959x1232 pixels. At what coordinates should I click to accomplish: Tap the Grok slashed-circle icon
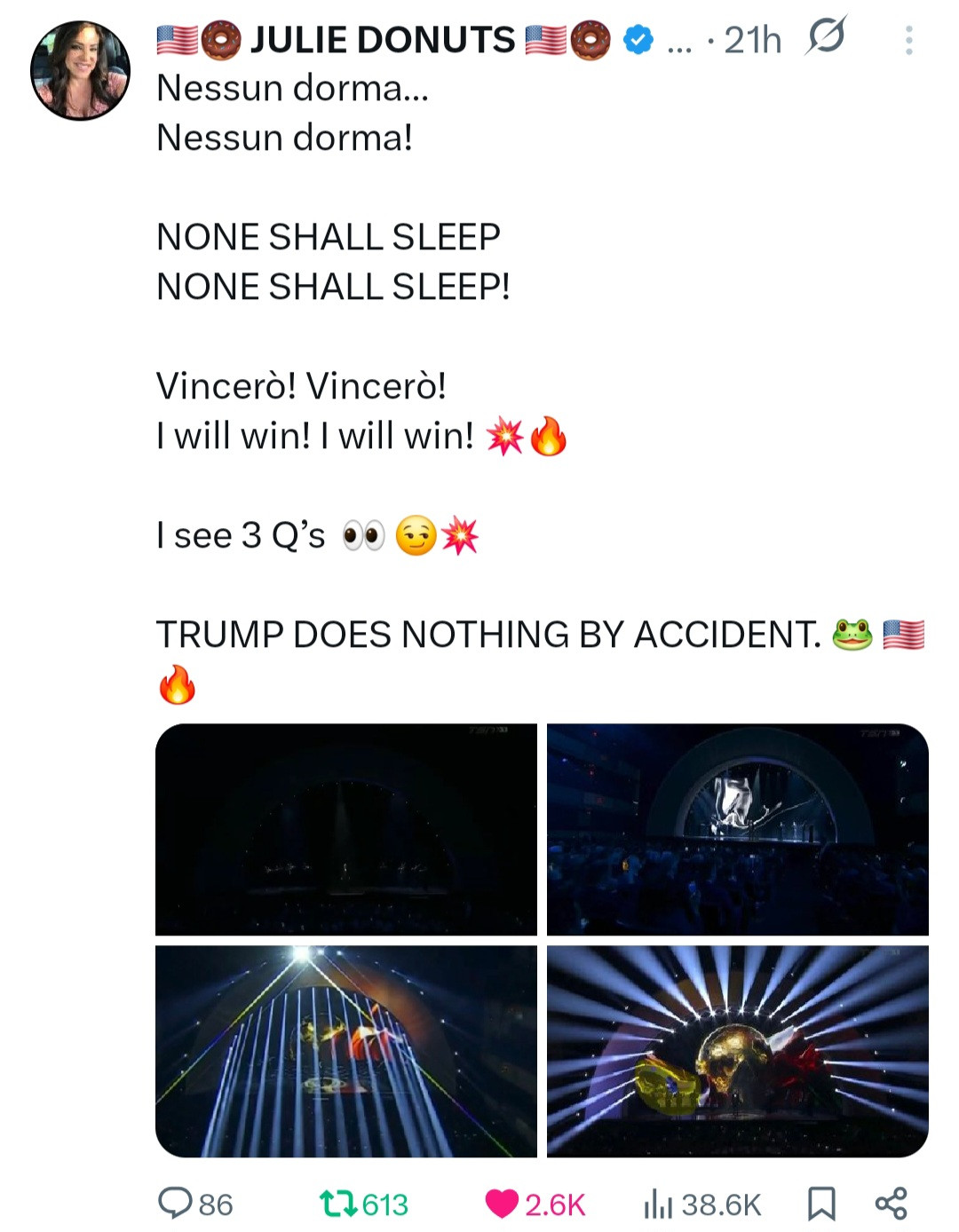(826, 37)
